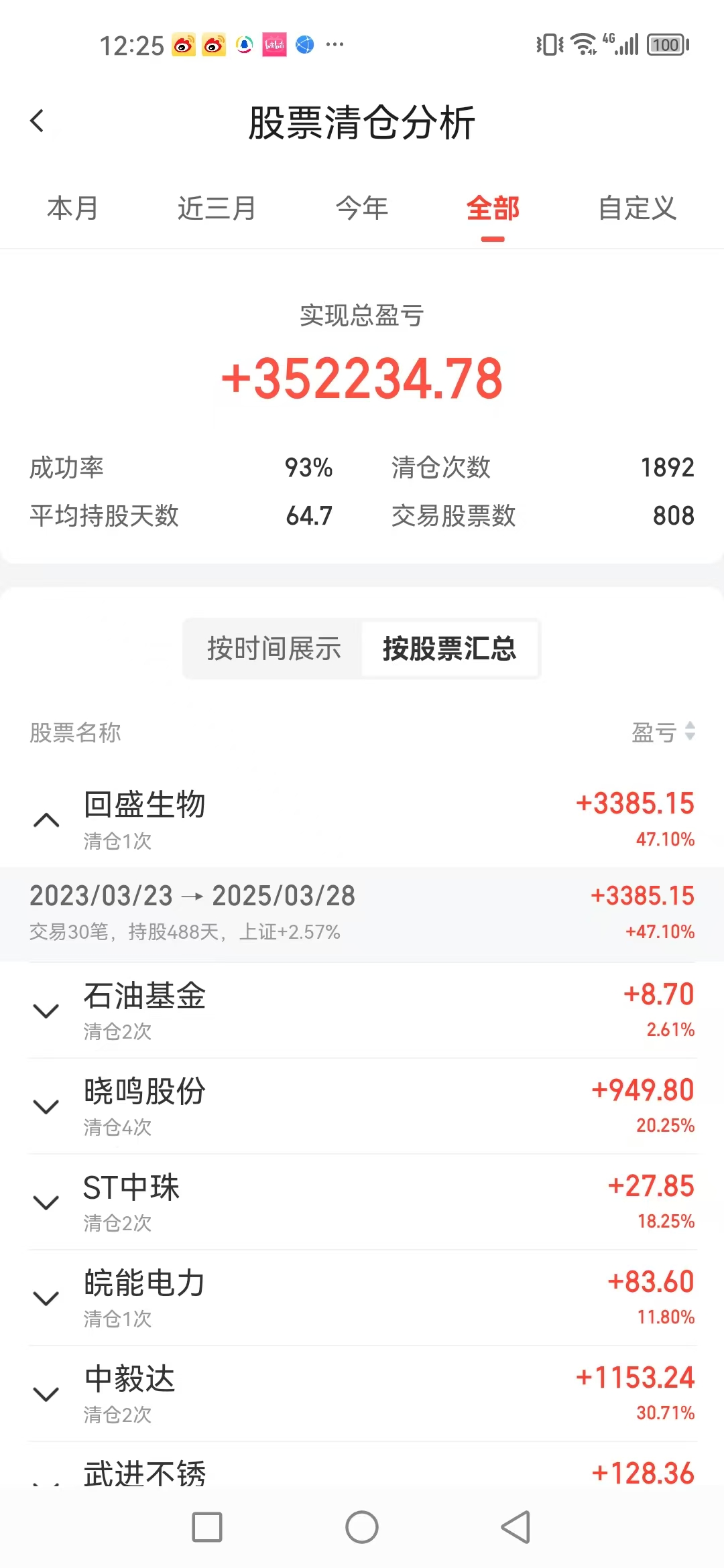
Task: Select the 按股票汇总 segment
Action: point(449,649)
